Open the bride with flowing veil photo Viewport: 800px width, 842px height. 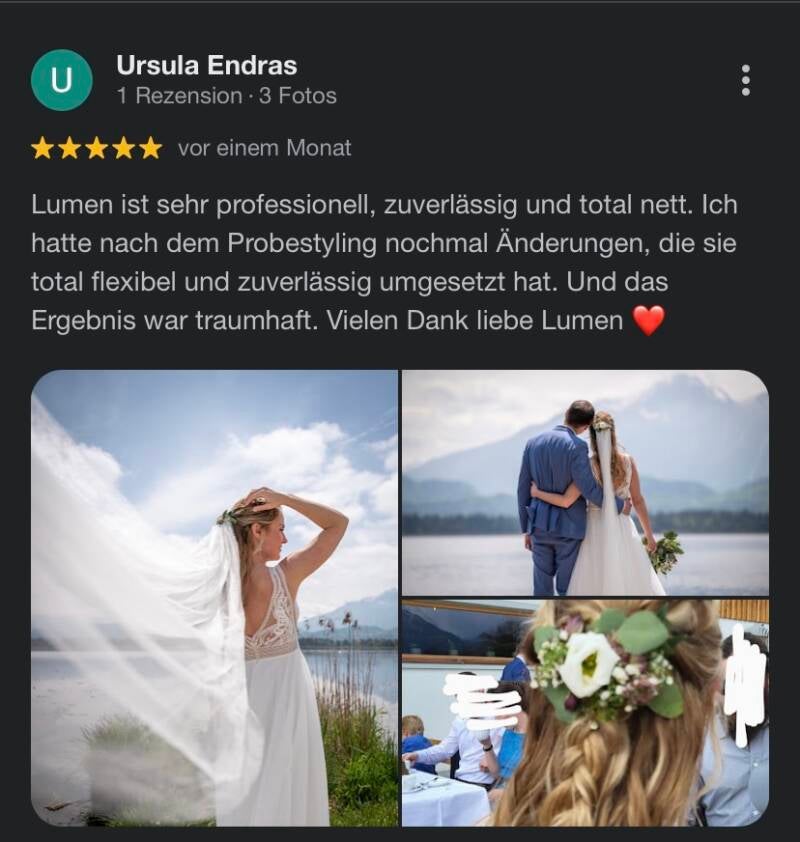(x=214, y=597)
